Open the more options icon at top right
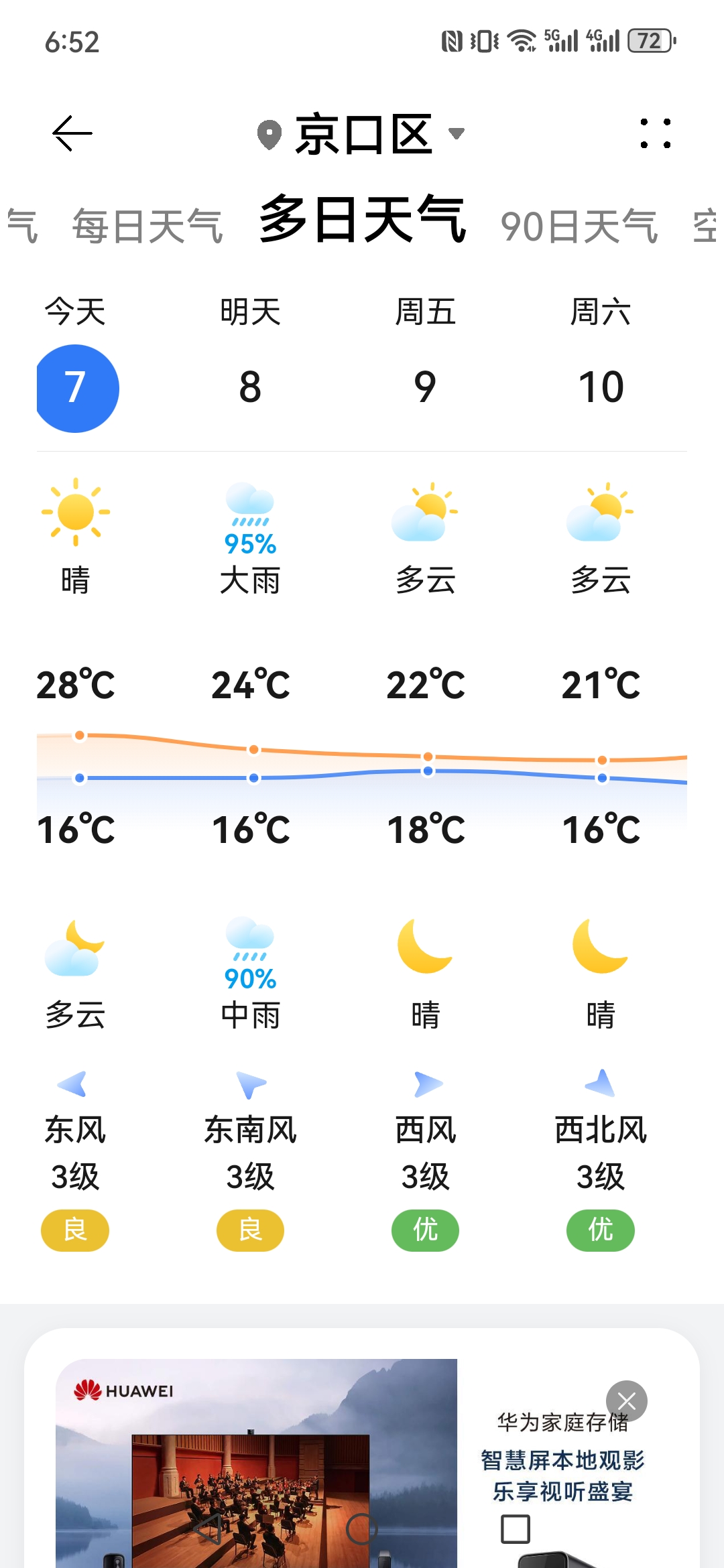 tap(657, 133)
